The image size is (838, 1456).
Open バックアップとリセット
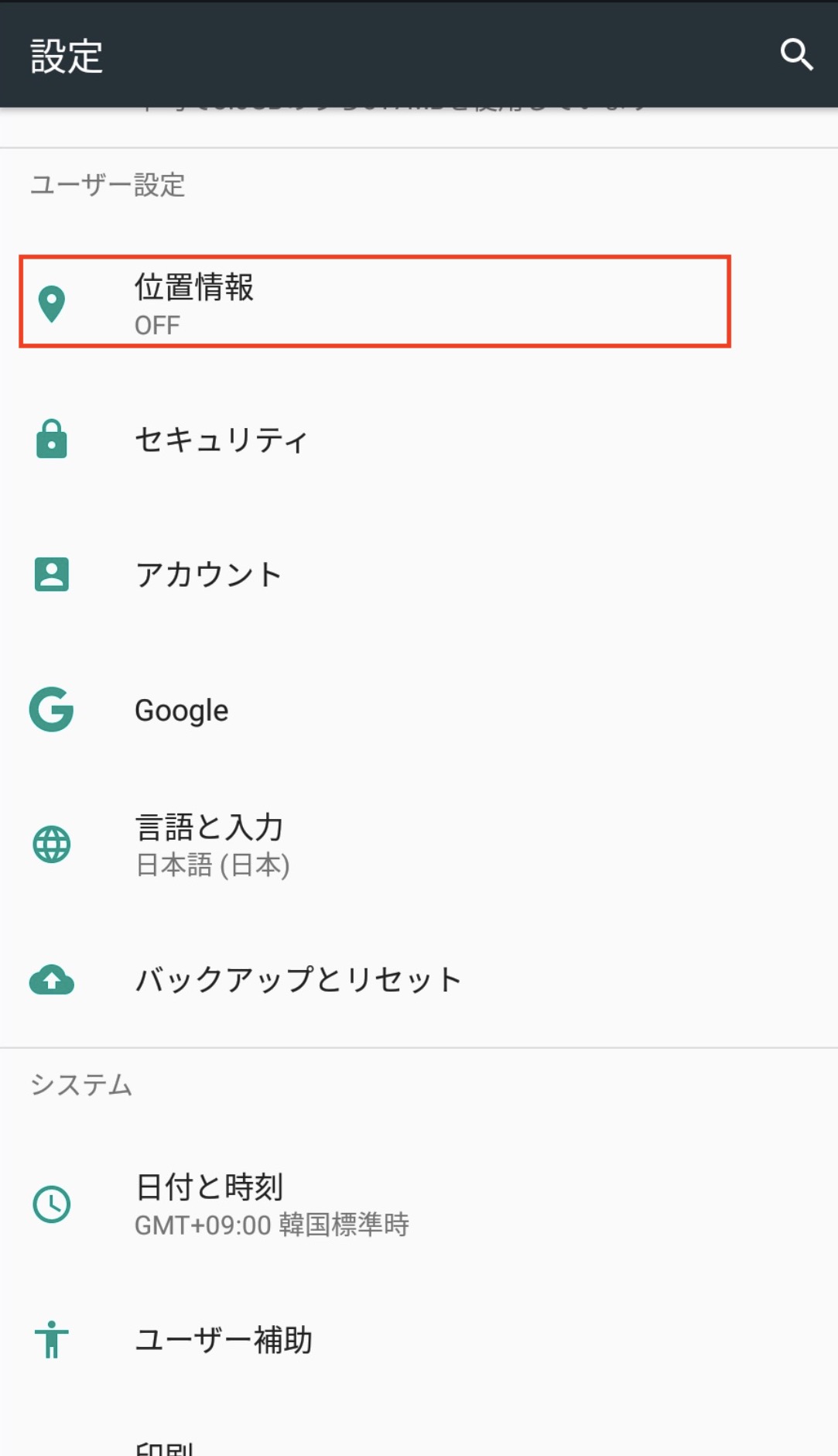pyautogui.click(x=298, y=980)
